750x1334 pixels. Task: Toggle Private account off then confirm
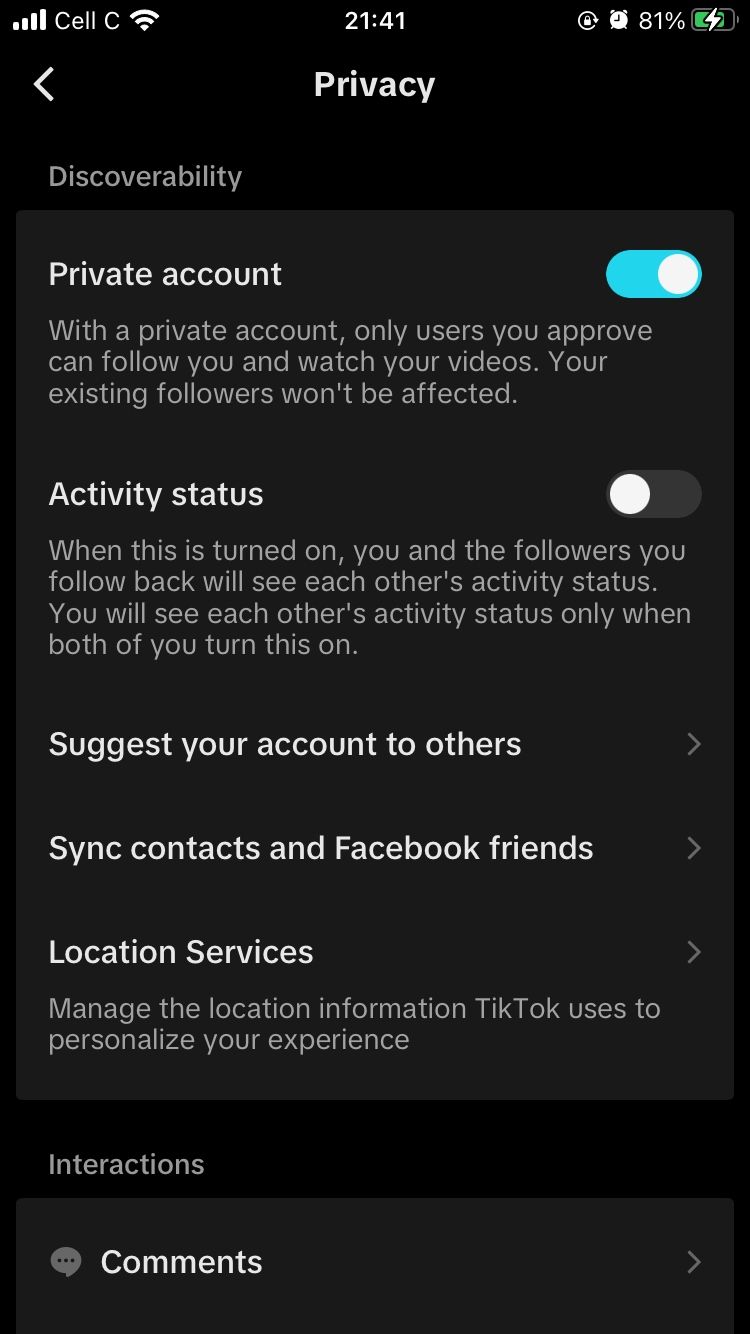pyautogui.click(x=653, y=273)
